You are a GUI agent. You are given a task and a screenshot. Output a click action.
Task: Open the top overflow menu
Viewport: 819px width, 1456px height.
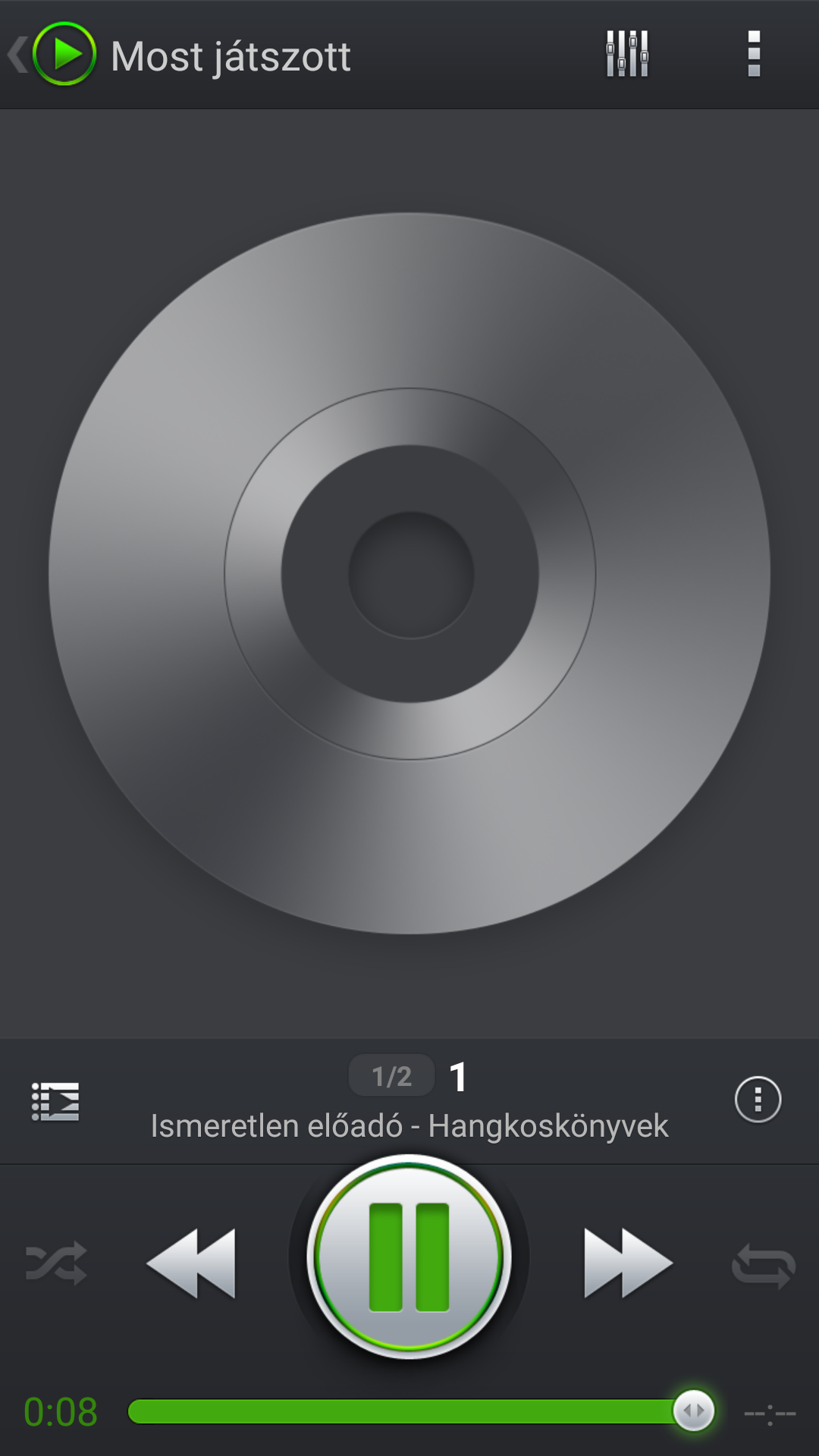754,54
